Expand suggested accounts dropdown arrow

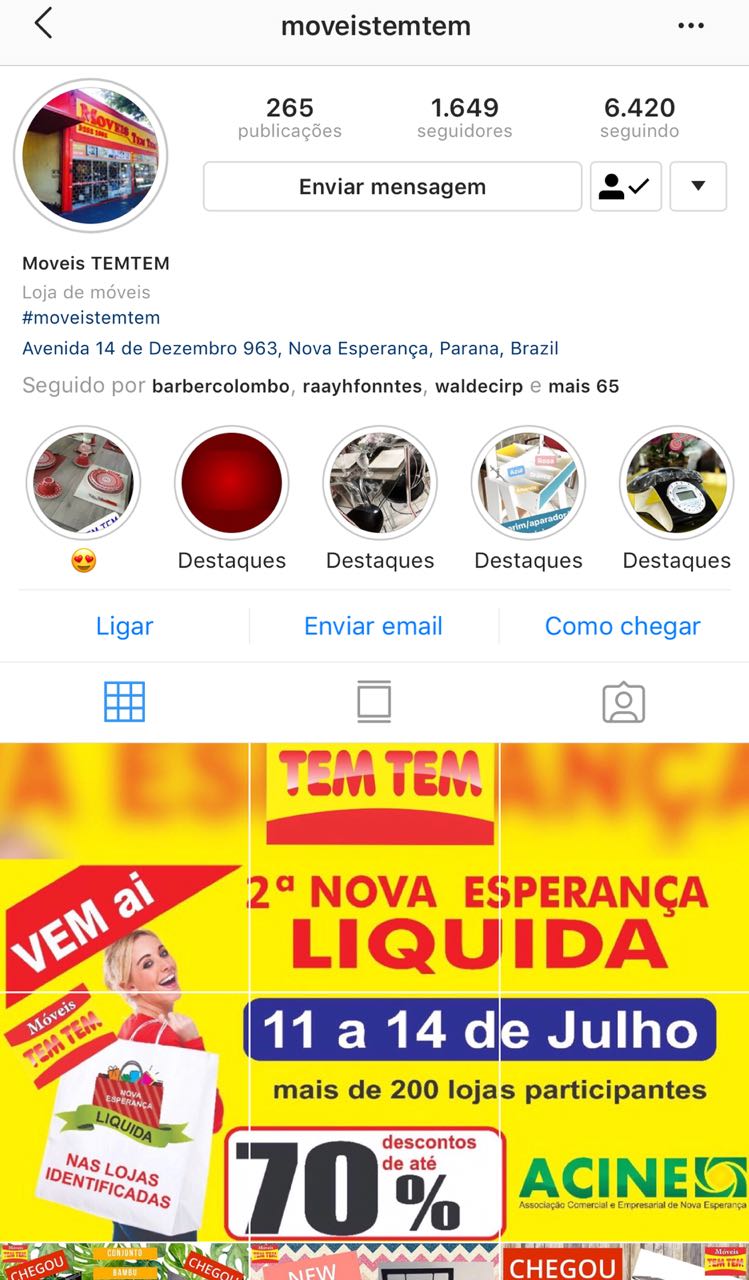[698, 187]
